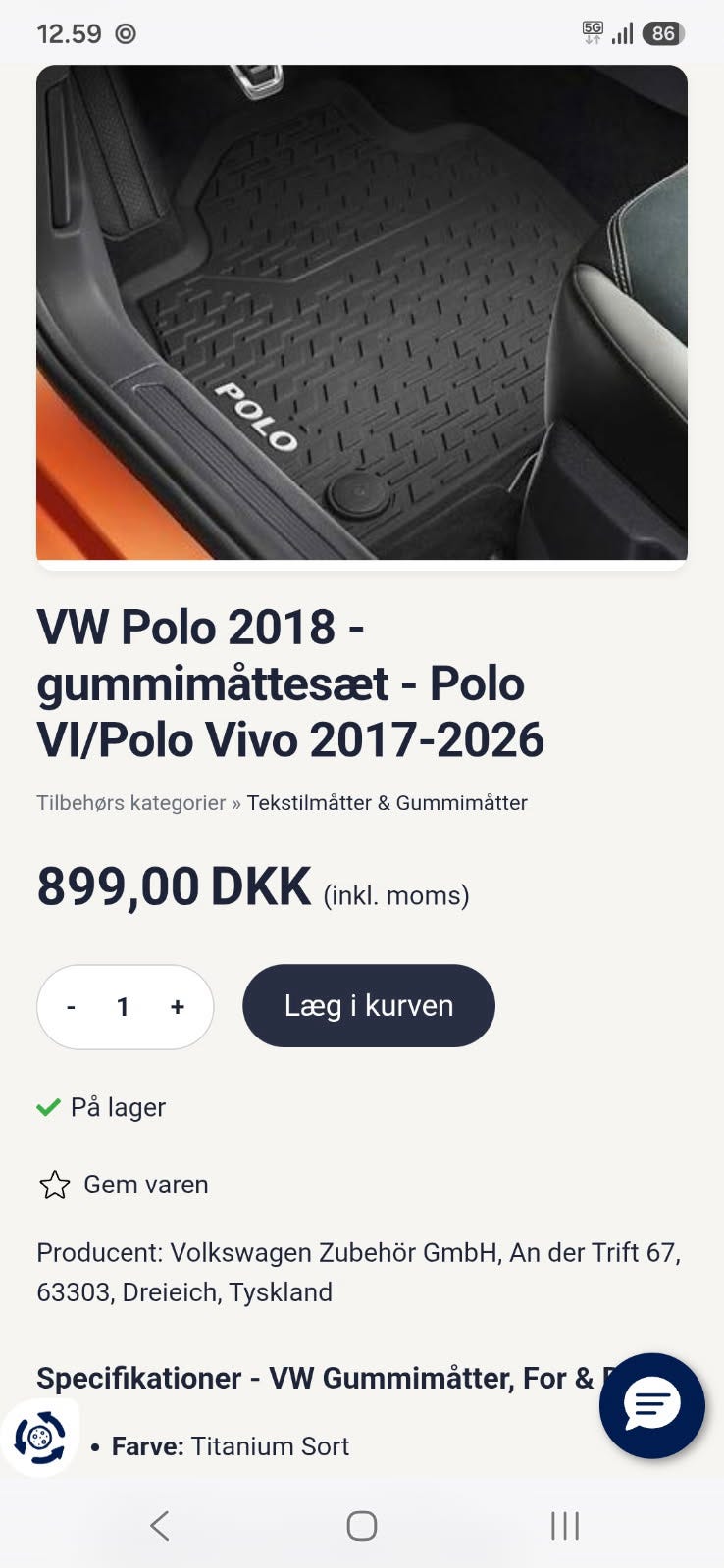The width and height of the screenshot is (724, 1568).
Task: Open the Tilbehørs kategorier breadcrumb
Action: [x=131, y=803]
